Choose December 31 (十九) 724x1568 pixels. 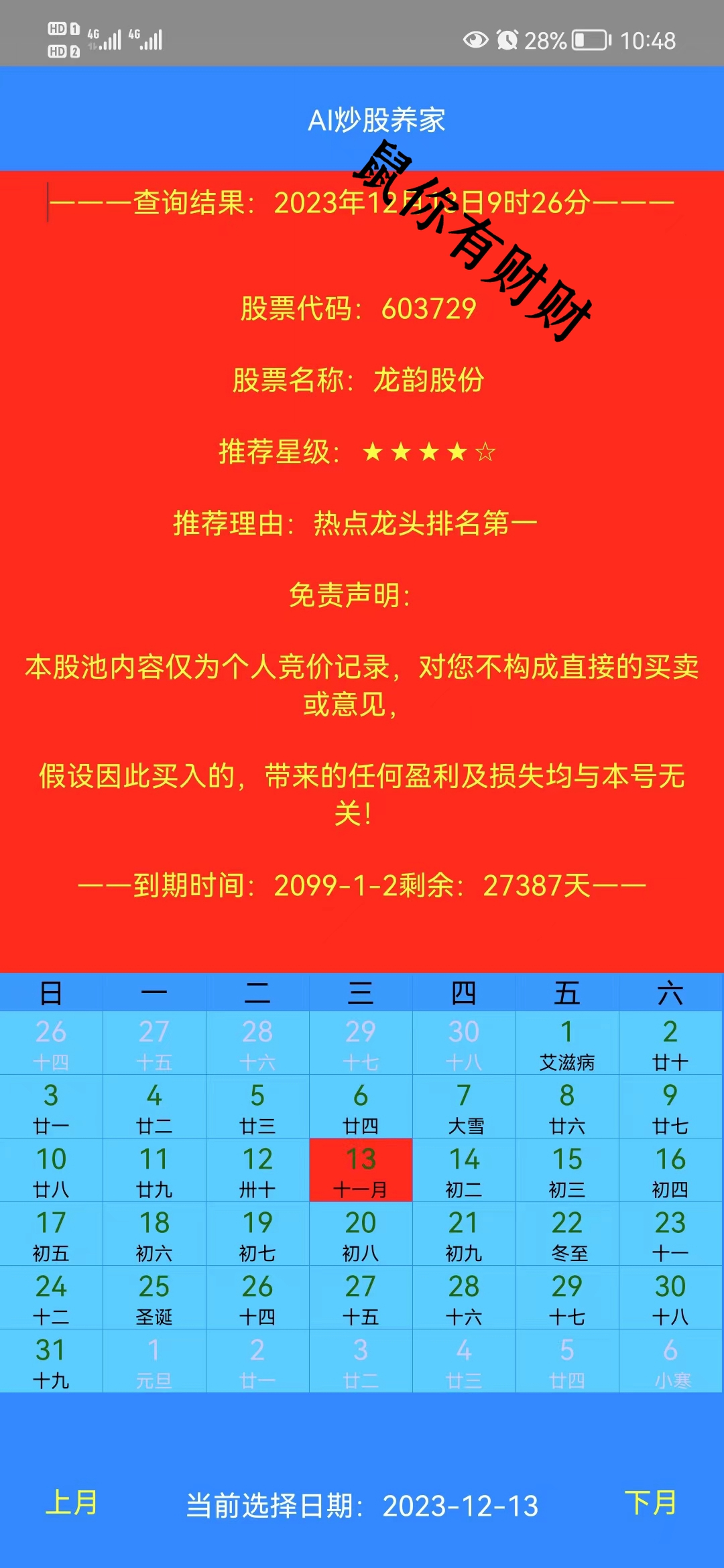tap(51, 1361)
